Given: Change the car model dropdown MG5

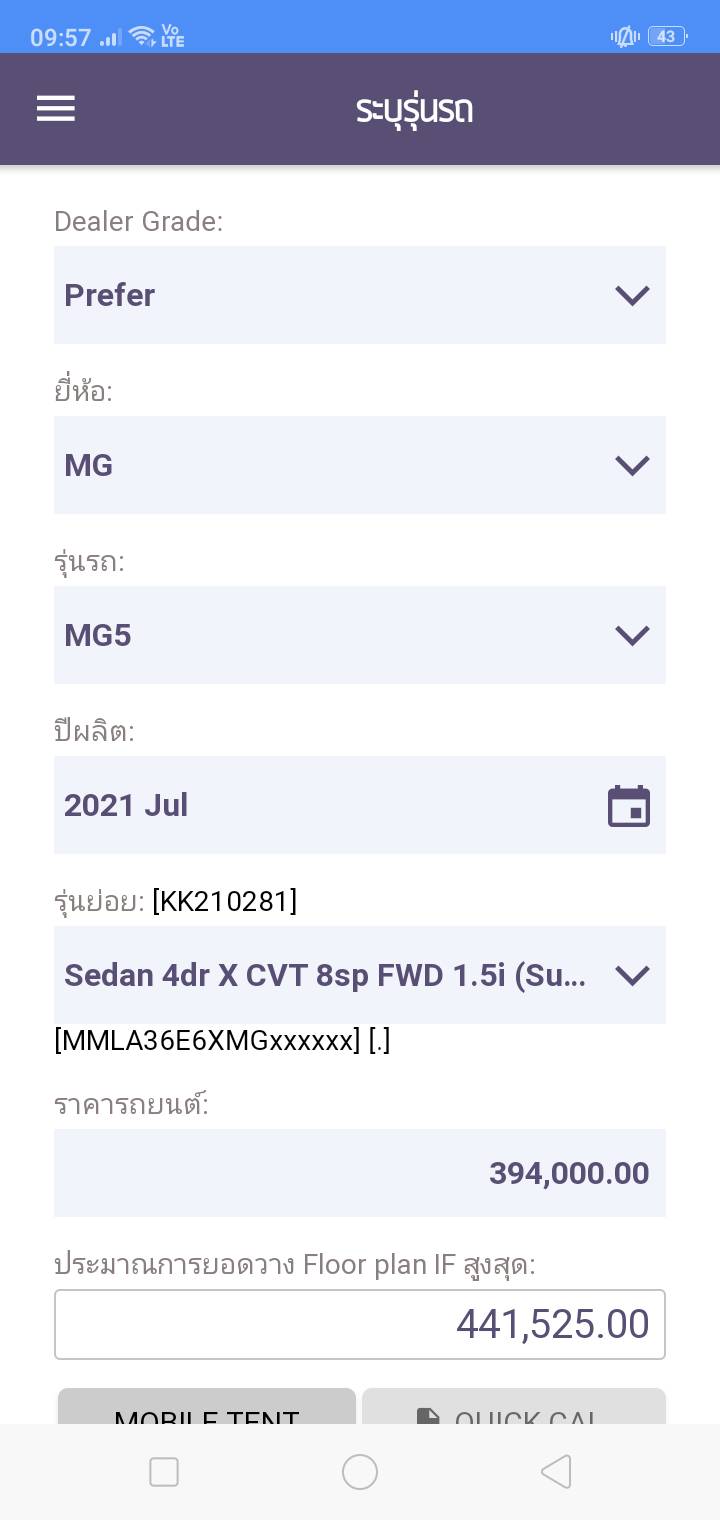Looking at the screenshot, I should click(359, 635).
